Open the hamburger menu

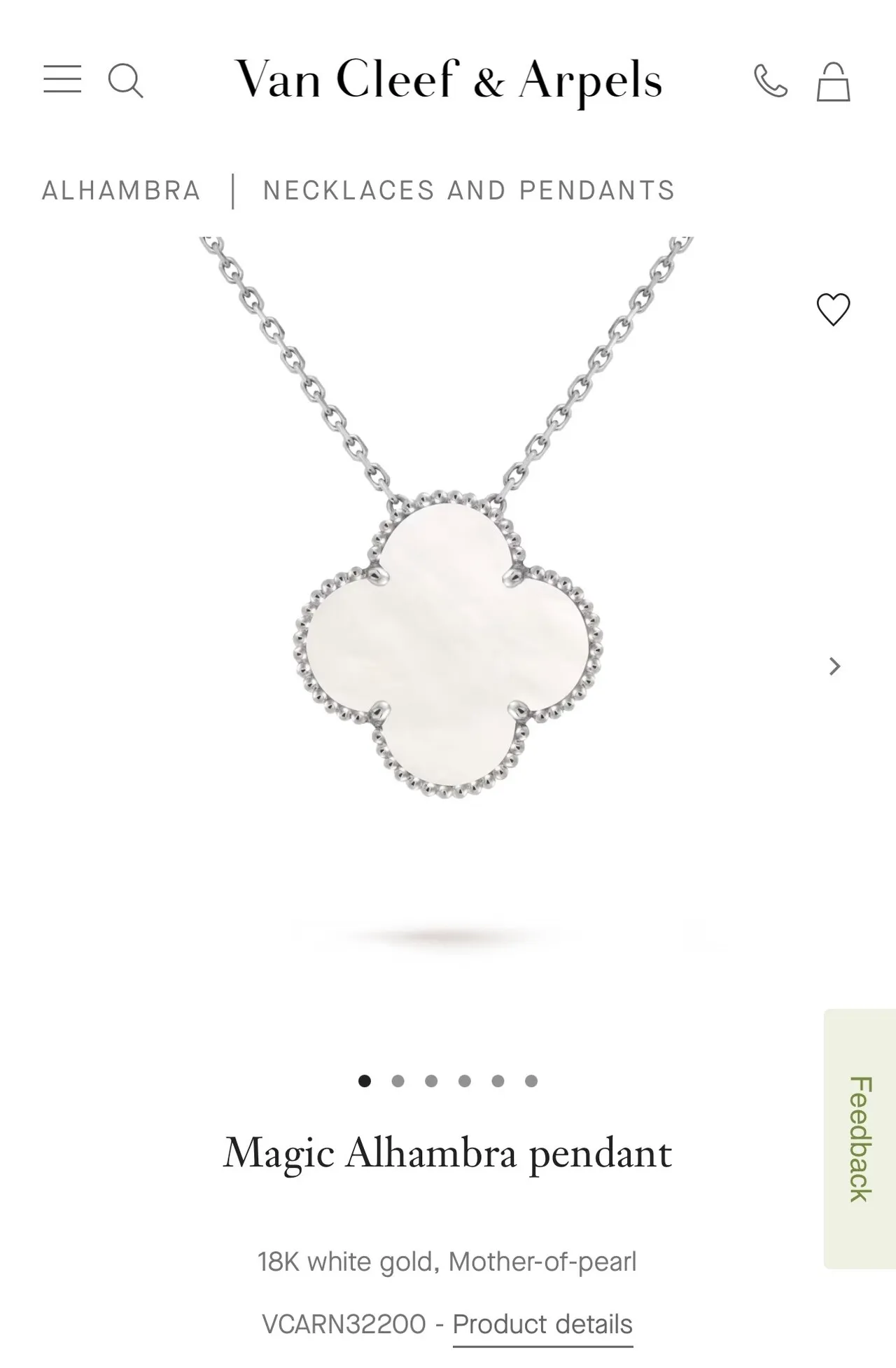coord(62,79)
